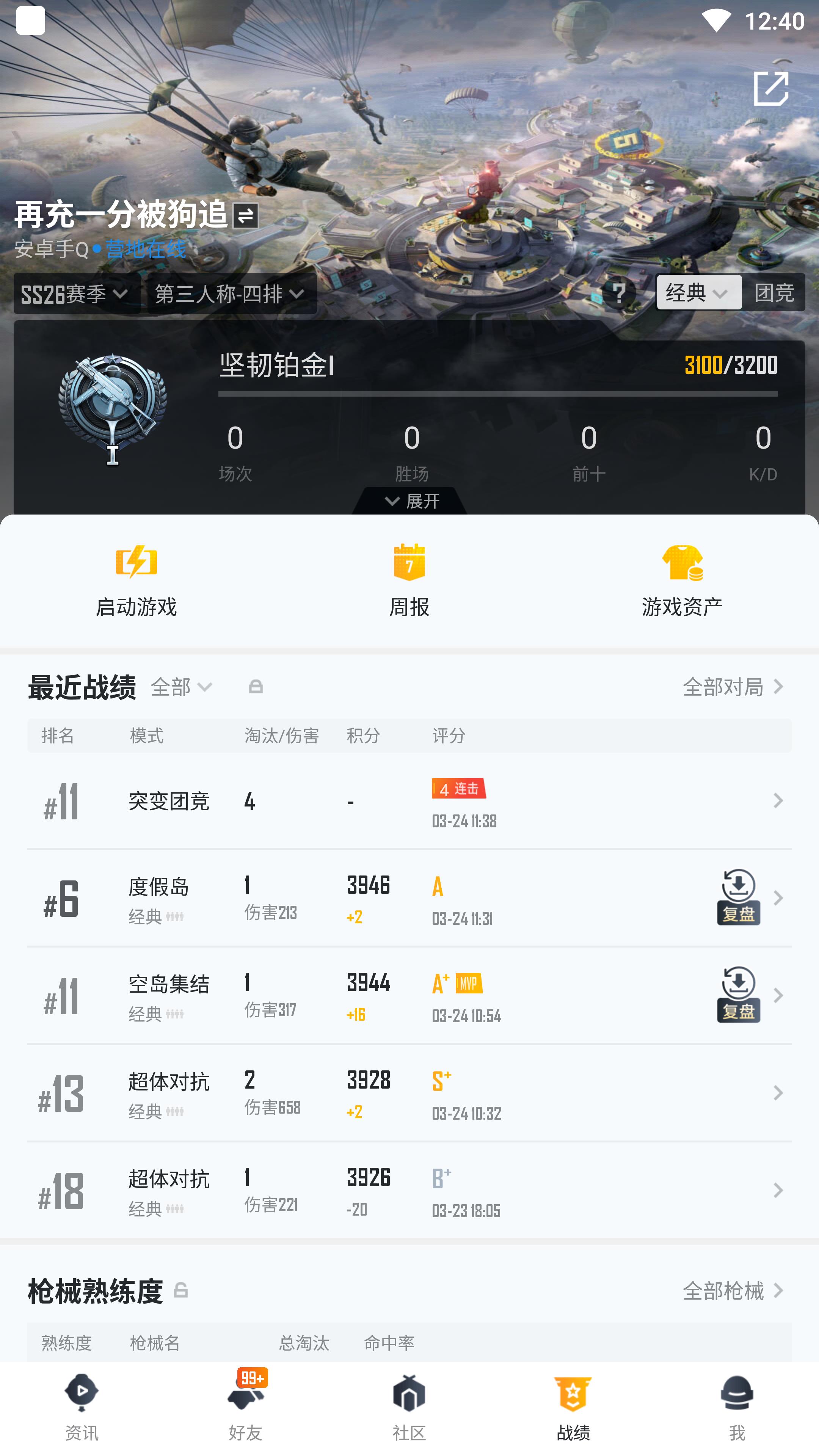Go to the 社区 tab

coord(409,1408)
